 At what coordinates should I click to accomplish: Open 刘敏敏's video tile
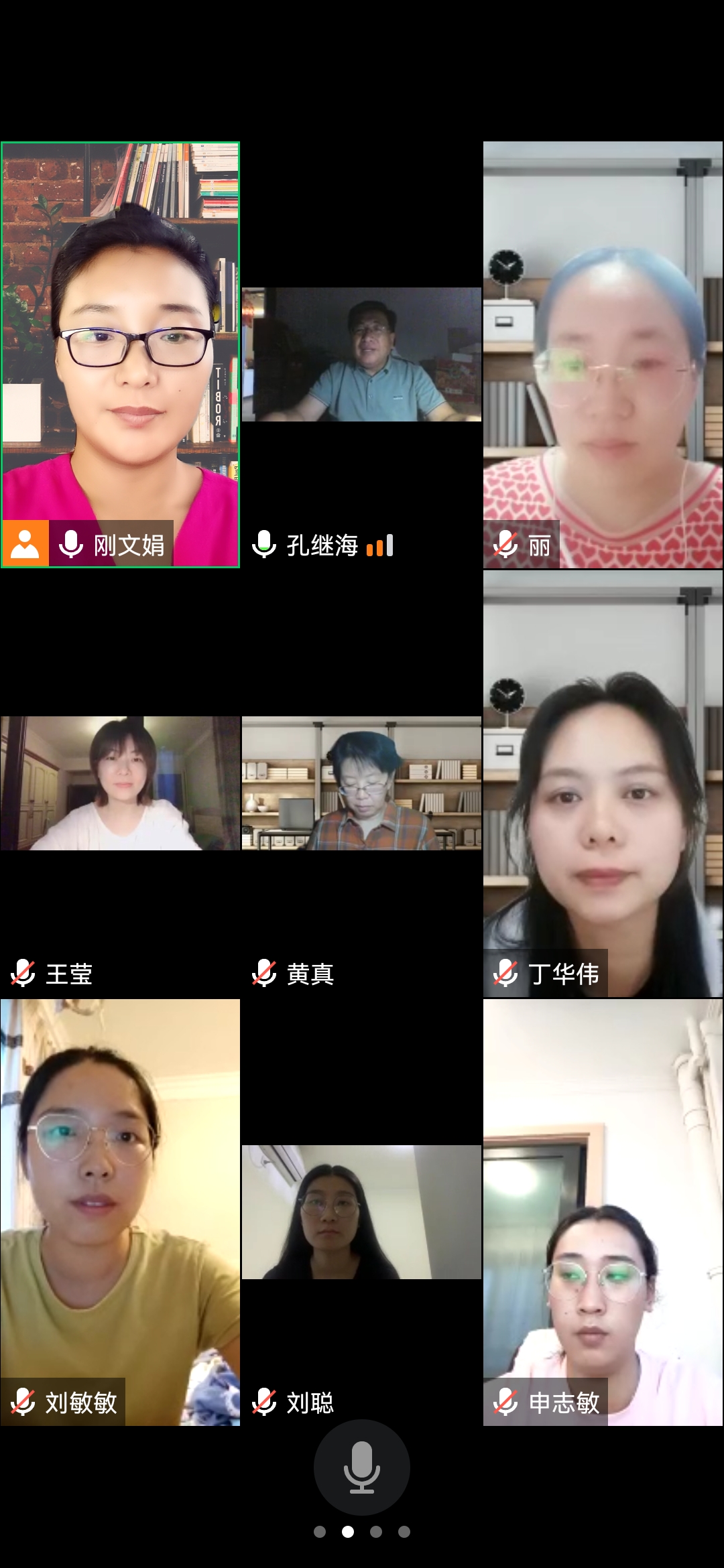pyautogui.click(x=121, y=1212)
